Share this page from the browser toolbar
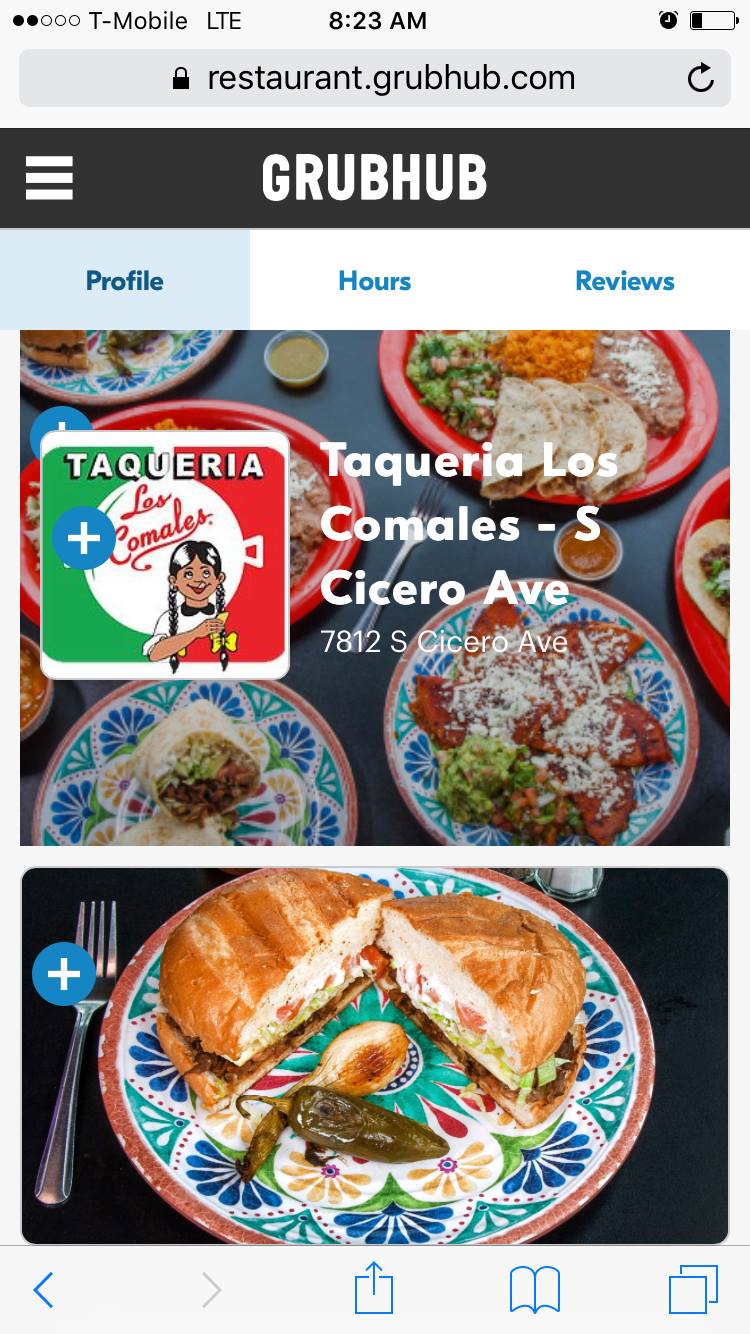The width and height of the screenshot is (750, 1334). (x=374, y=1288)
